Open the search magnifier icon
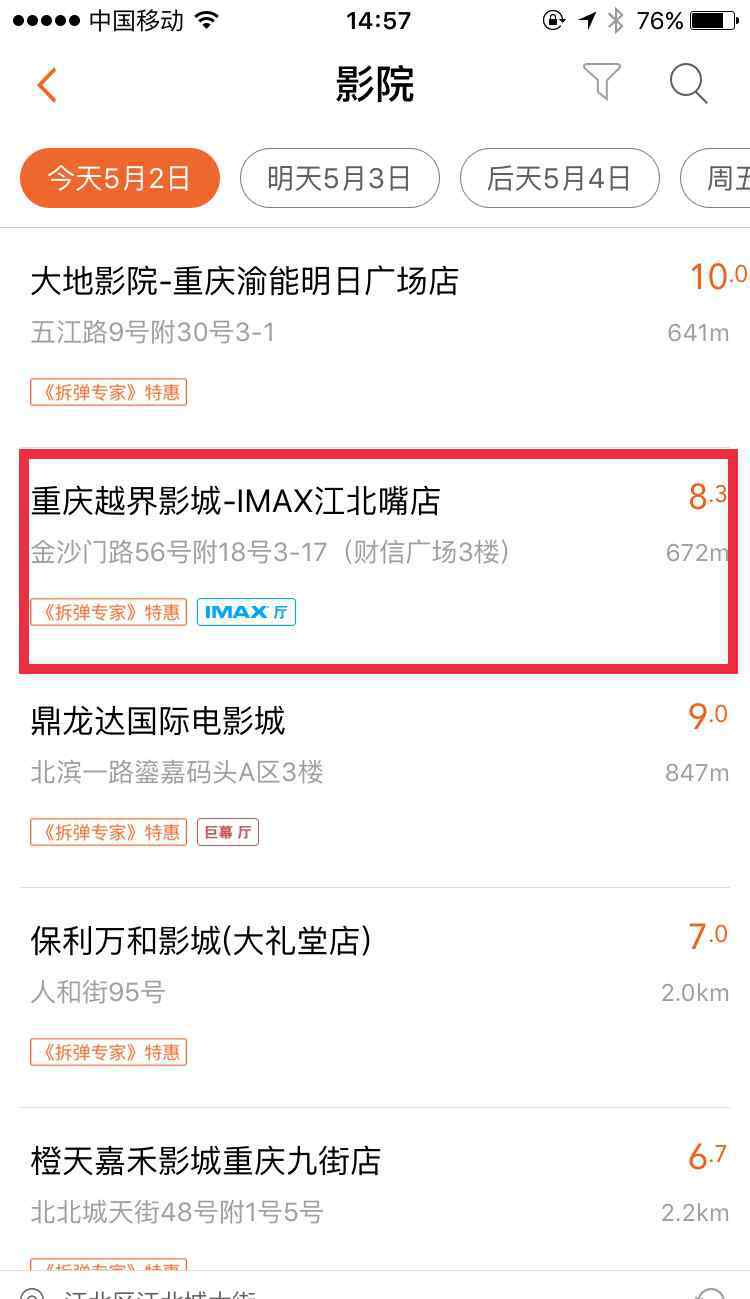 (688, 84)
